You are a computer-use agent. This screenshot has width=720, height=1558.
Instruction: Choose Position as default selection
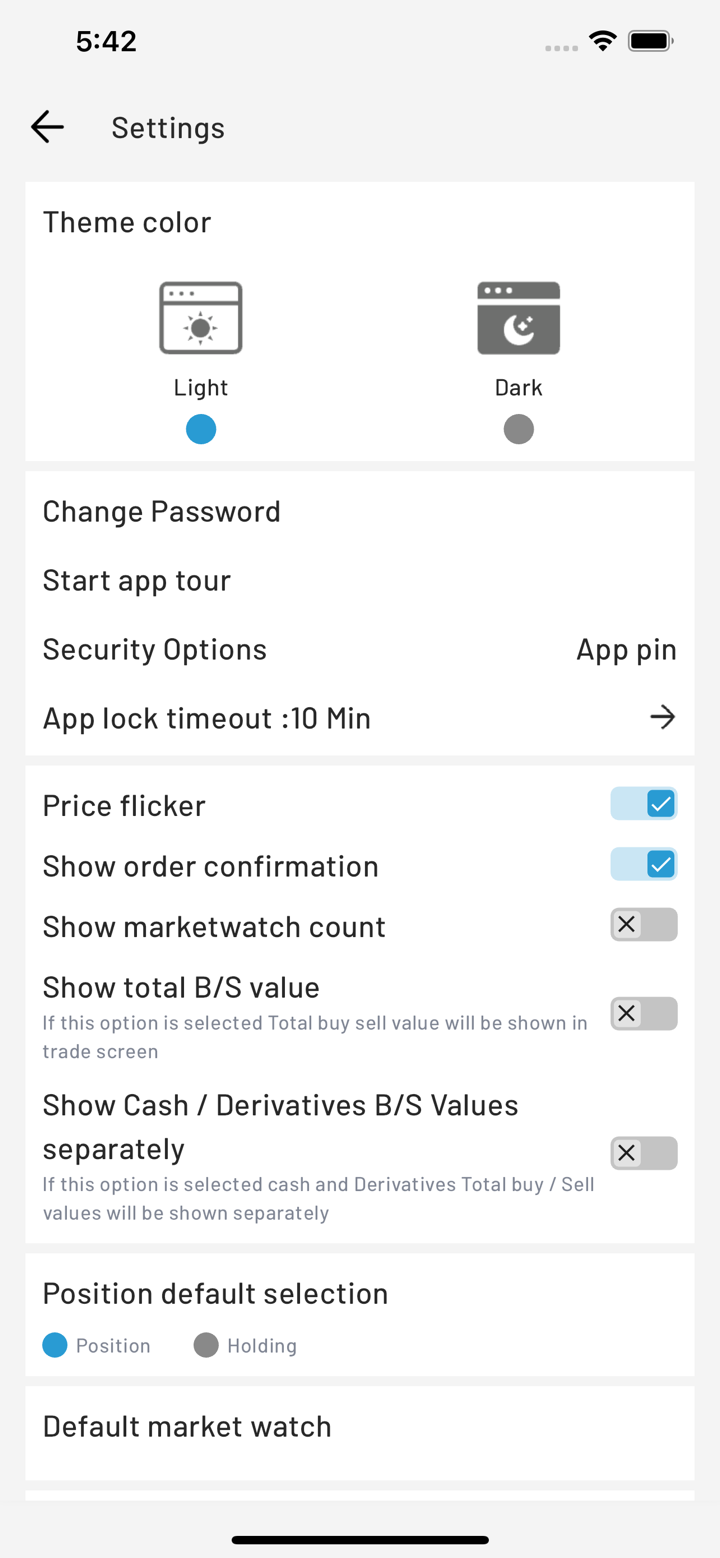[55, 1346]
